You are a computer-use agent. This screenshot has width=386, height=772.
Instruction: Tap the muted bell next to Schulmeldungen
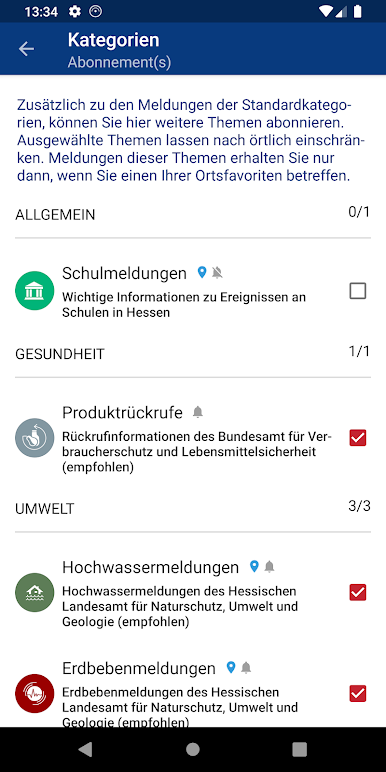click(x=217, y=273)
